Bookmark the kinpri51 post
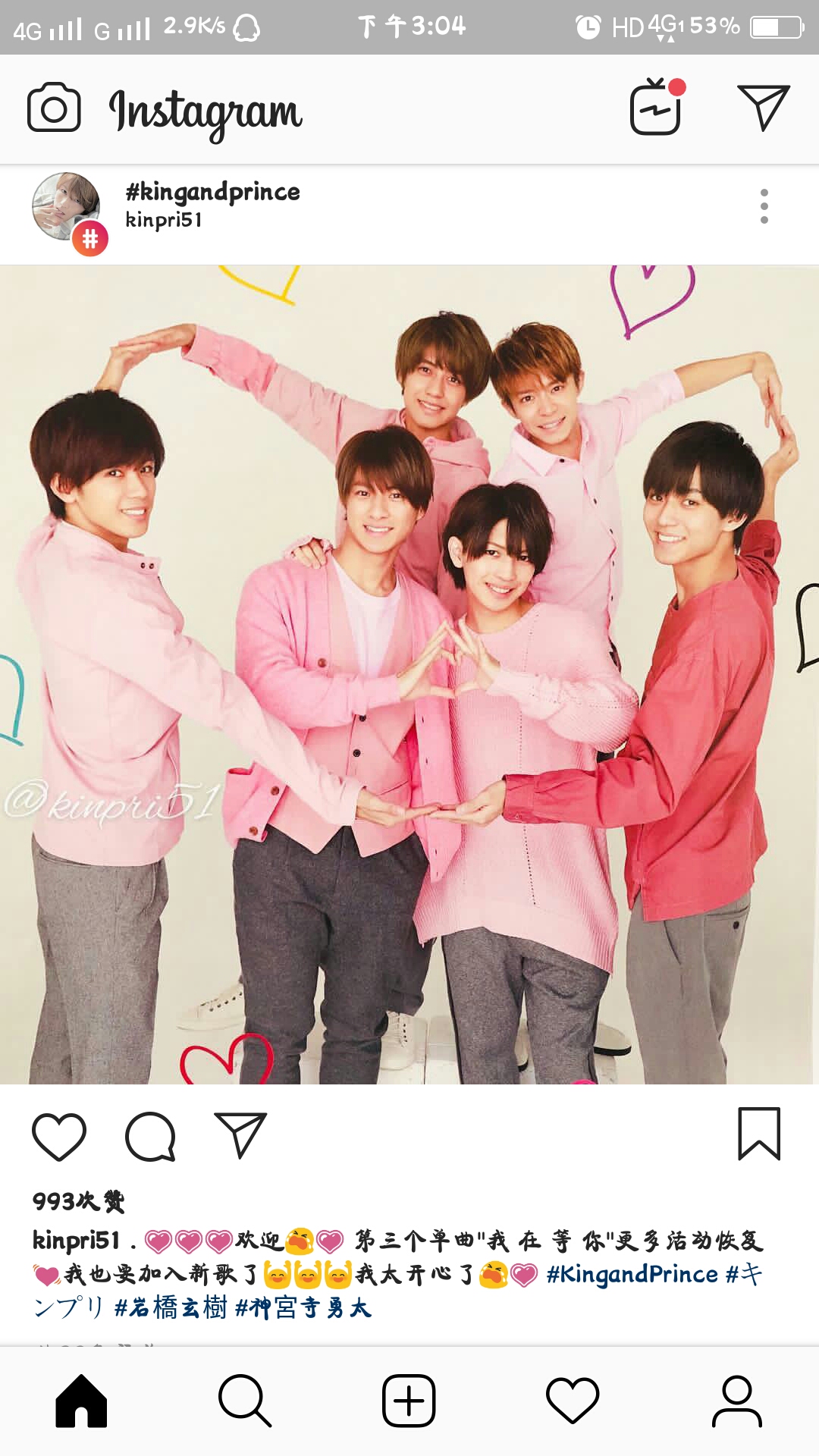The height and width of the screenshot is (1456, 819). click(759, 1134)
